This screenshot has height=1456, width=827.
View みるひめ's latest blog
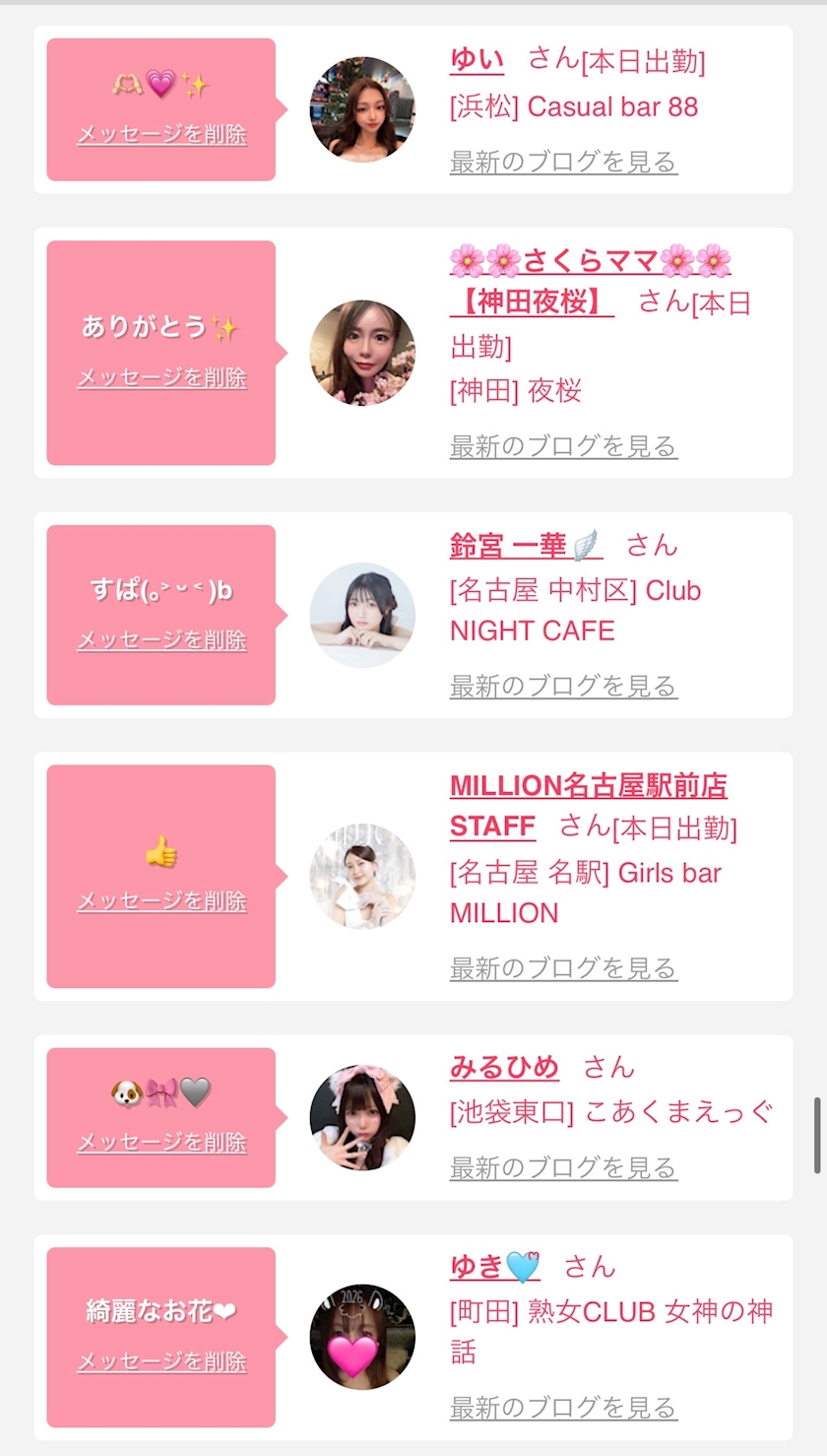(563, 1168)
